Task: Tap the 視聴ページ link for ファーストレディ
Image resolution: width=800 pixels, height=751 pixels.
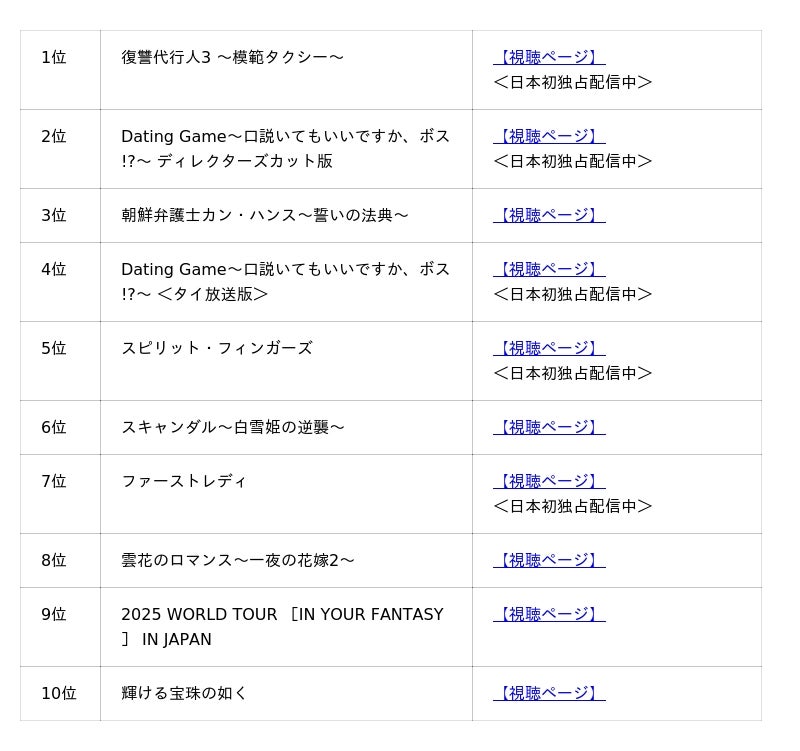Action: pyautogui.click(x=549, y=481)
